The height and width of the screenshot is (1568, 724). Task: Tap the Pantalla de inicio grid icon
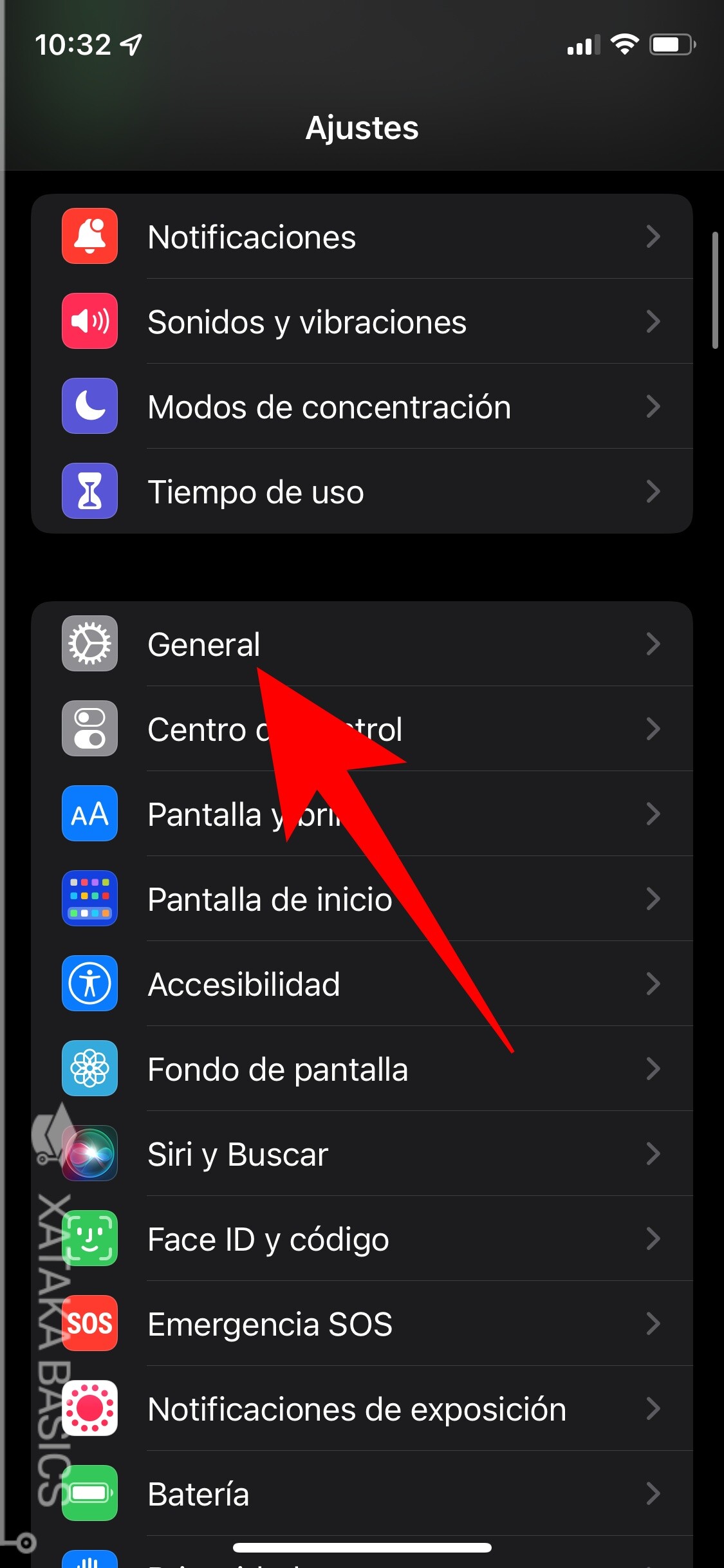89,899
